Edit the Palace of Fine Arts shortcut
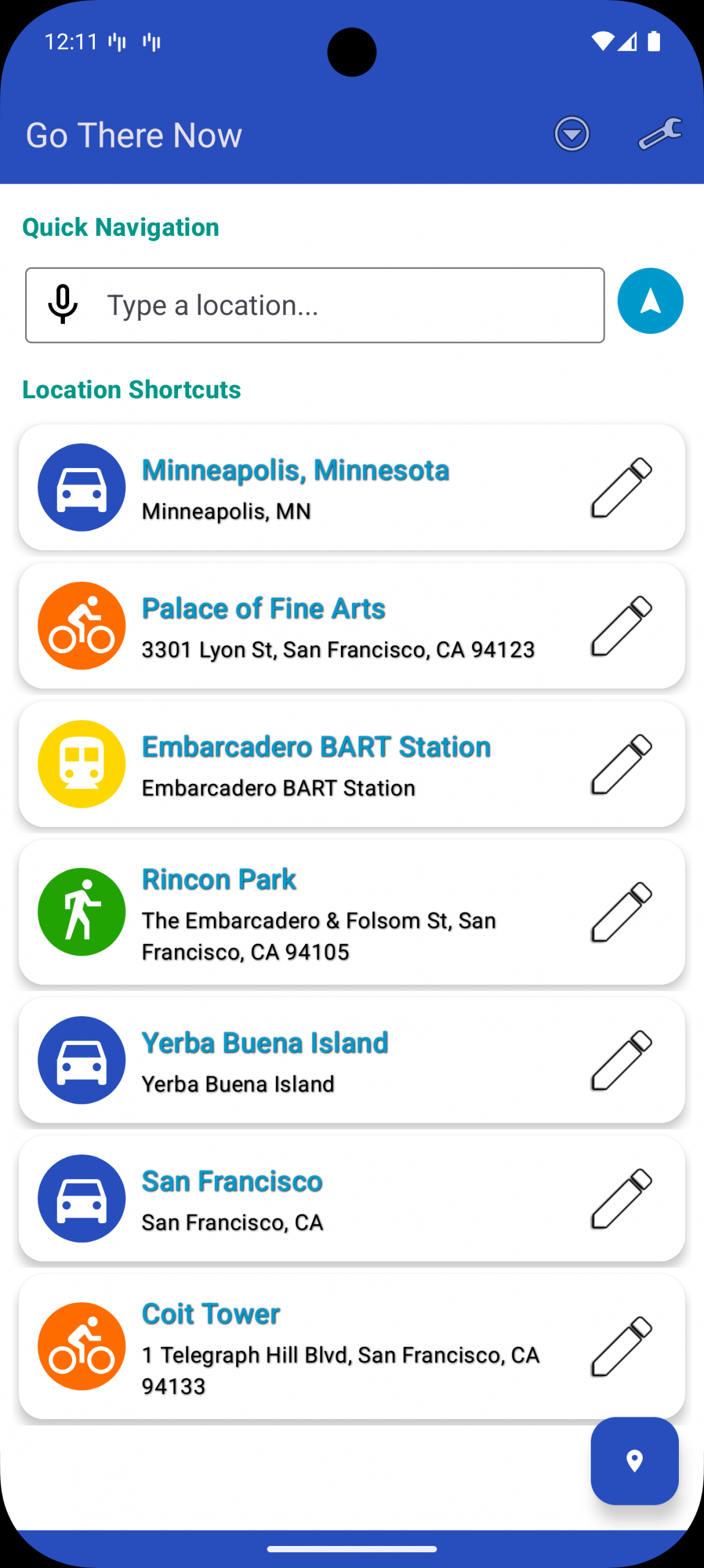The width and height of the screenshot is (704, 1568). coord(621,626)
